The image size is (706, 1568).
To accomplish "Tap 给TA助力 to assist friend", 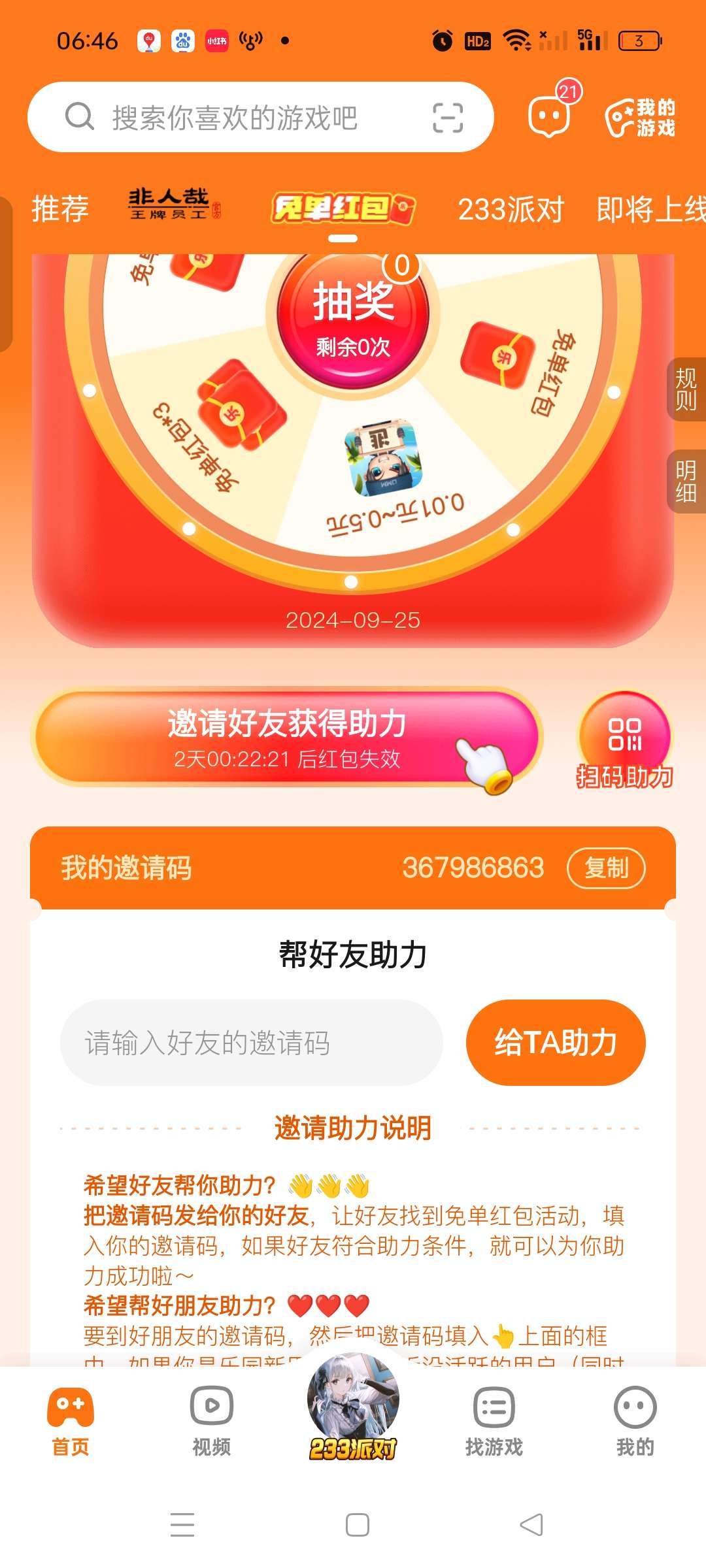I will click(x=556, y=1043).
